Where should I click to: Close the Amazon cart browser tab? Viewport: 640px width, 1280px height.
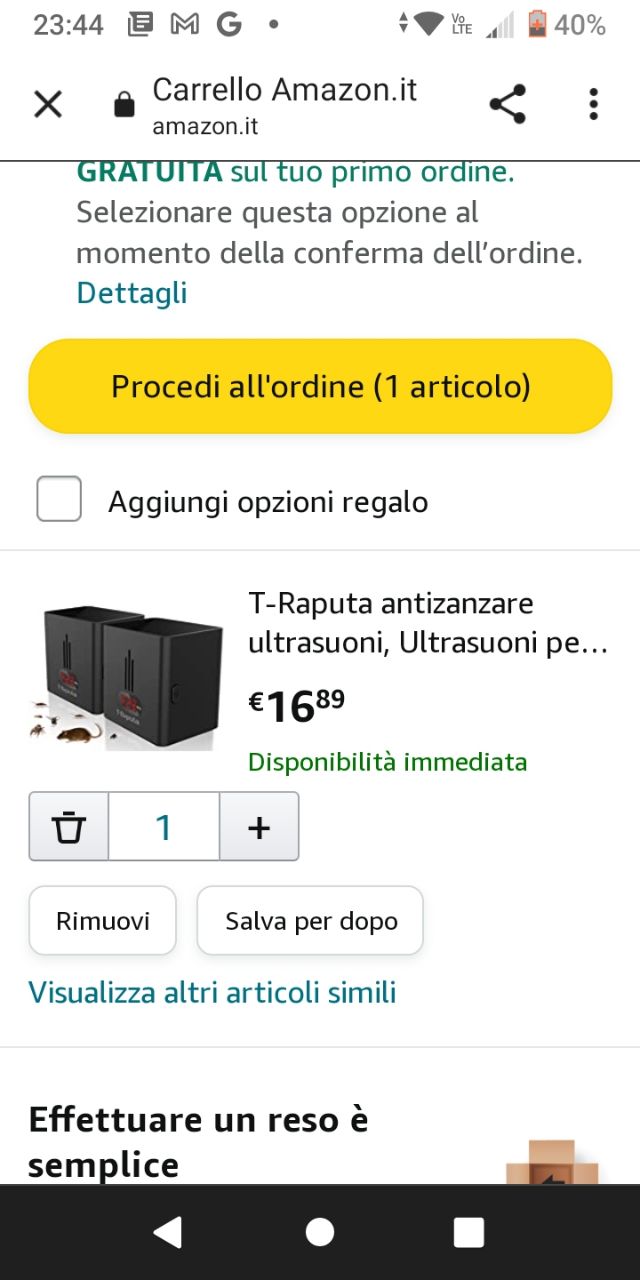pyautogui.click(x=48, y=104)
